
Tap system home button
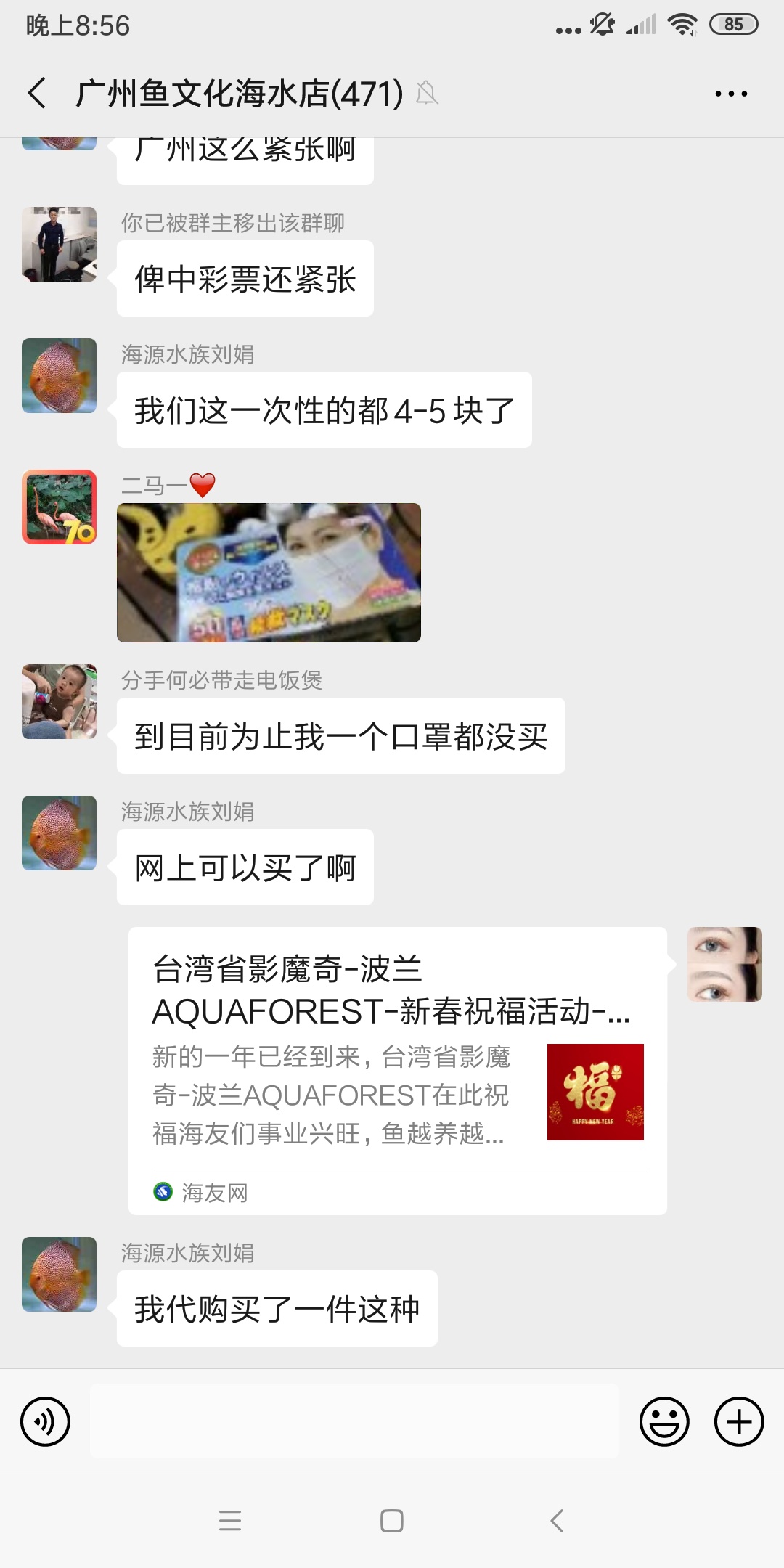pyautogui.click(x=392, y=1520)
